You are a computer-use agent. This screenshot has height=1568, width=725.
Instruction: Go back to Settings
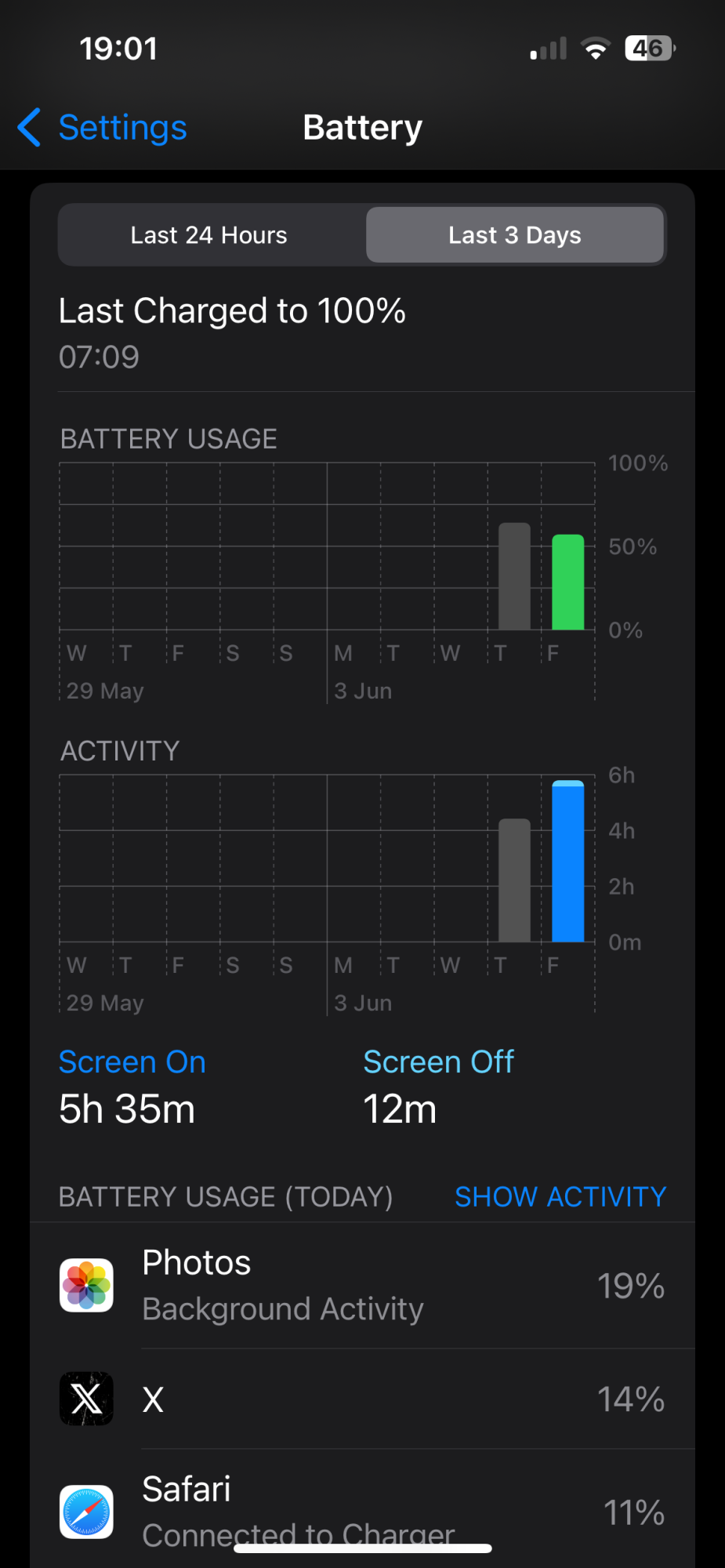(103, 128)
